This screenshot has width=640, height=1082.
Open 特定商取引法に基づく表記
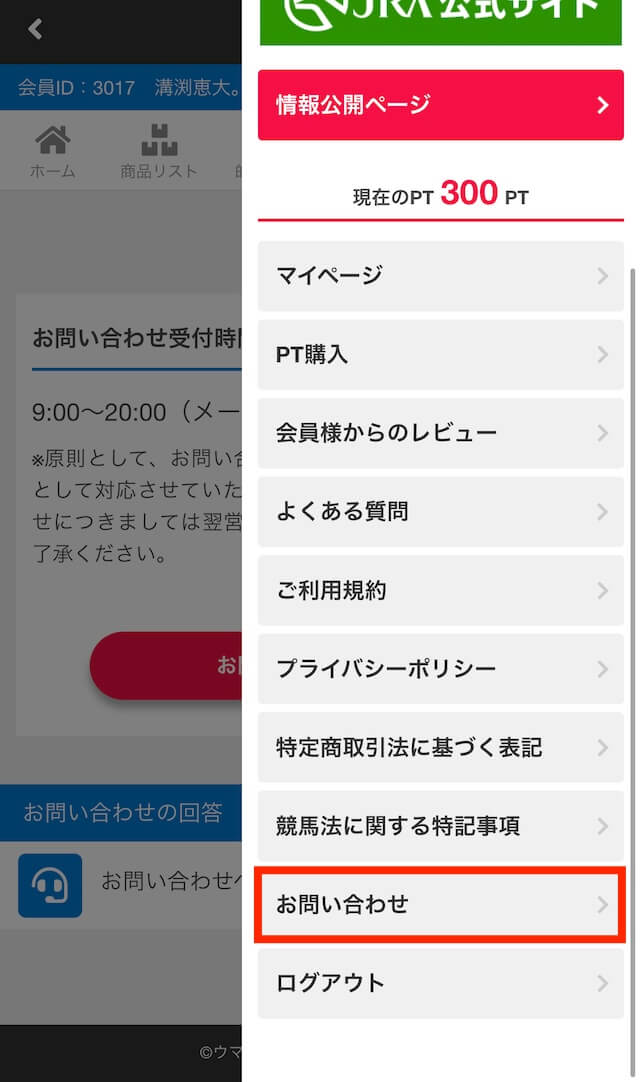[440, 748]
